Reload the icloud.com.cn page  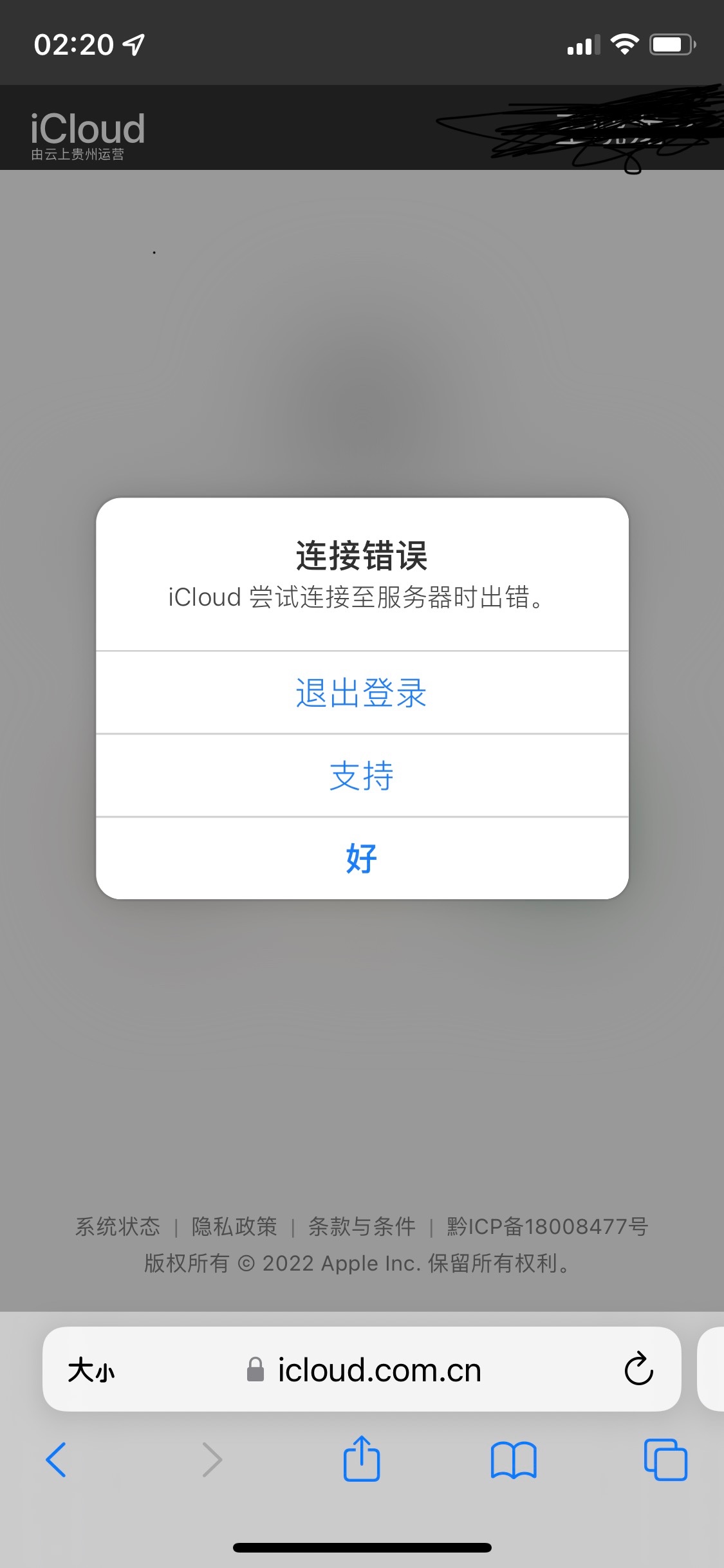638,1369
